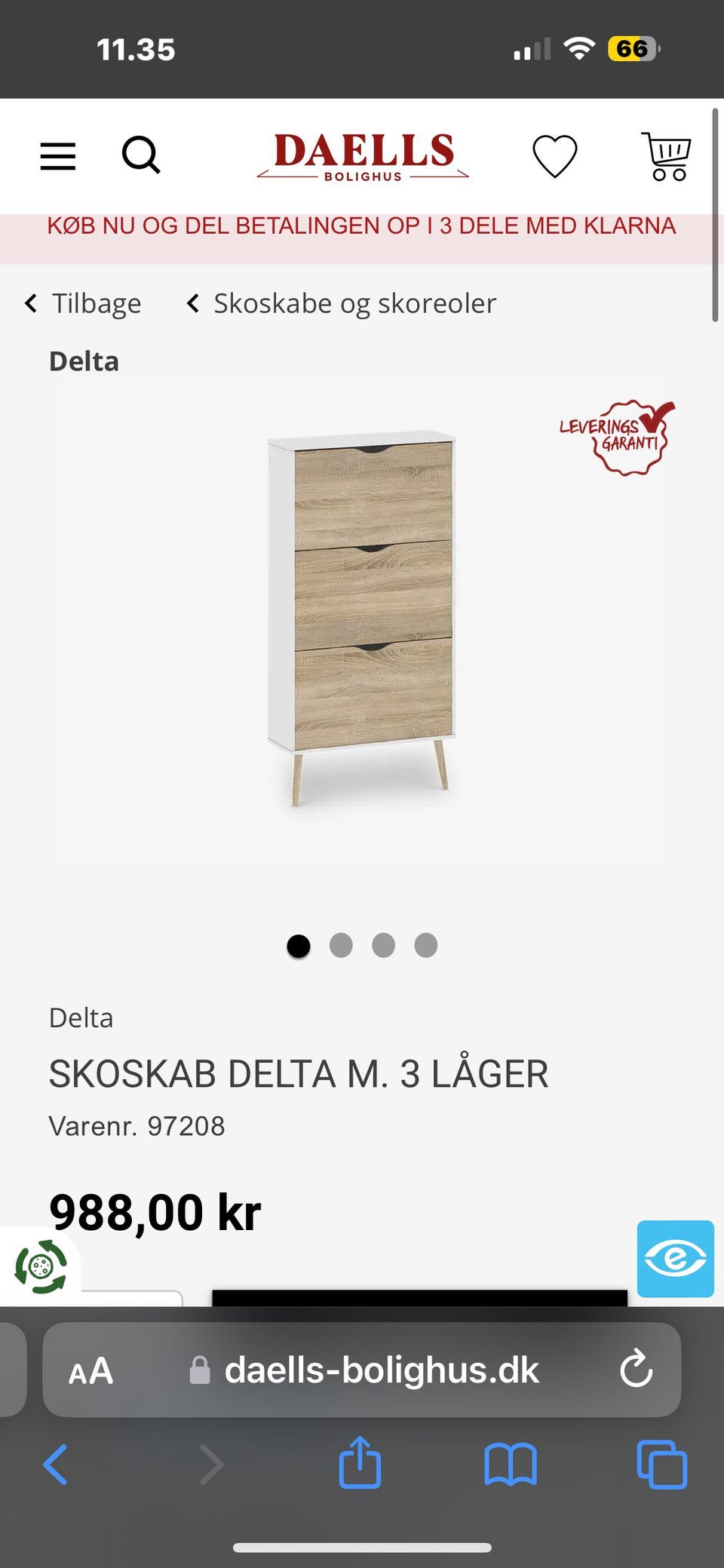Share this page from Safari toolbar
The image size is (724, 1568).
[360, 1462]
